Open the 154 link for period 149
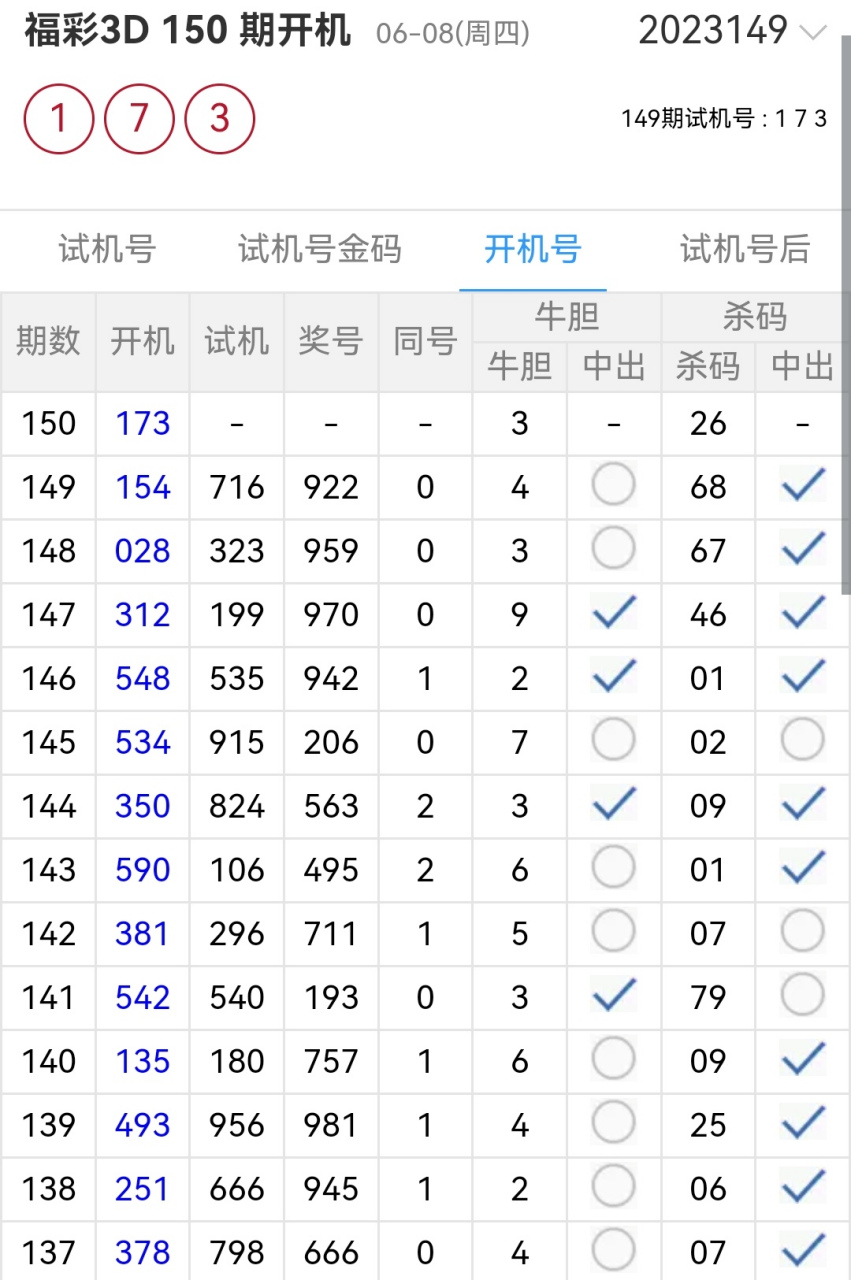This screenshot has height=1280, width=851. pos(141,484)
